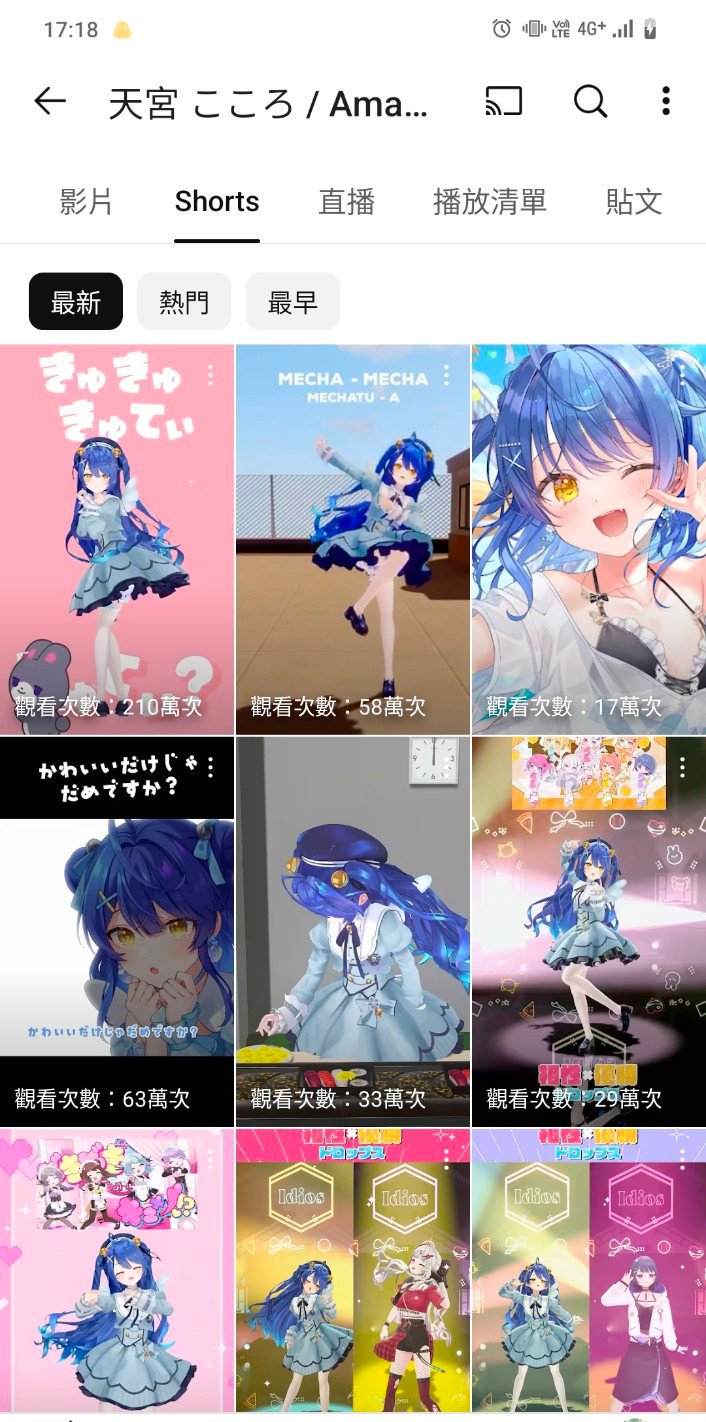The image size is (706, 1422).
Task: Switch to the 直播 tab
Action: click(346, 202)
